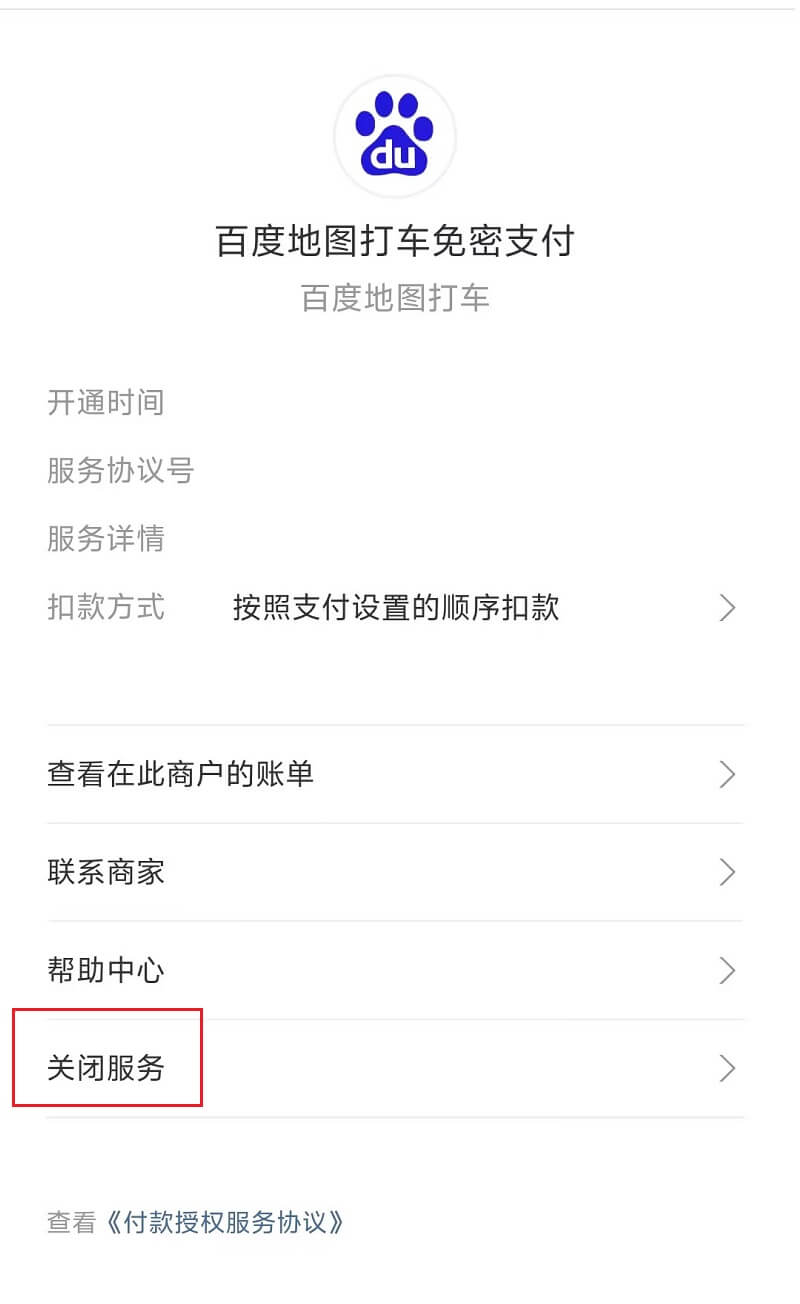Tap the 开通时间 row
Screen dimensions: 800x1304
click(106, 402)
